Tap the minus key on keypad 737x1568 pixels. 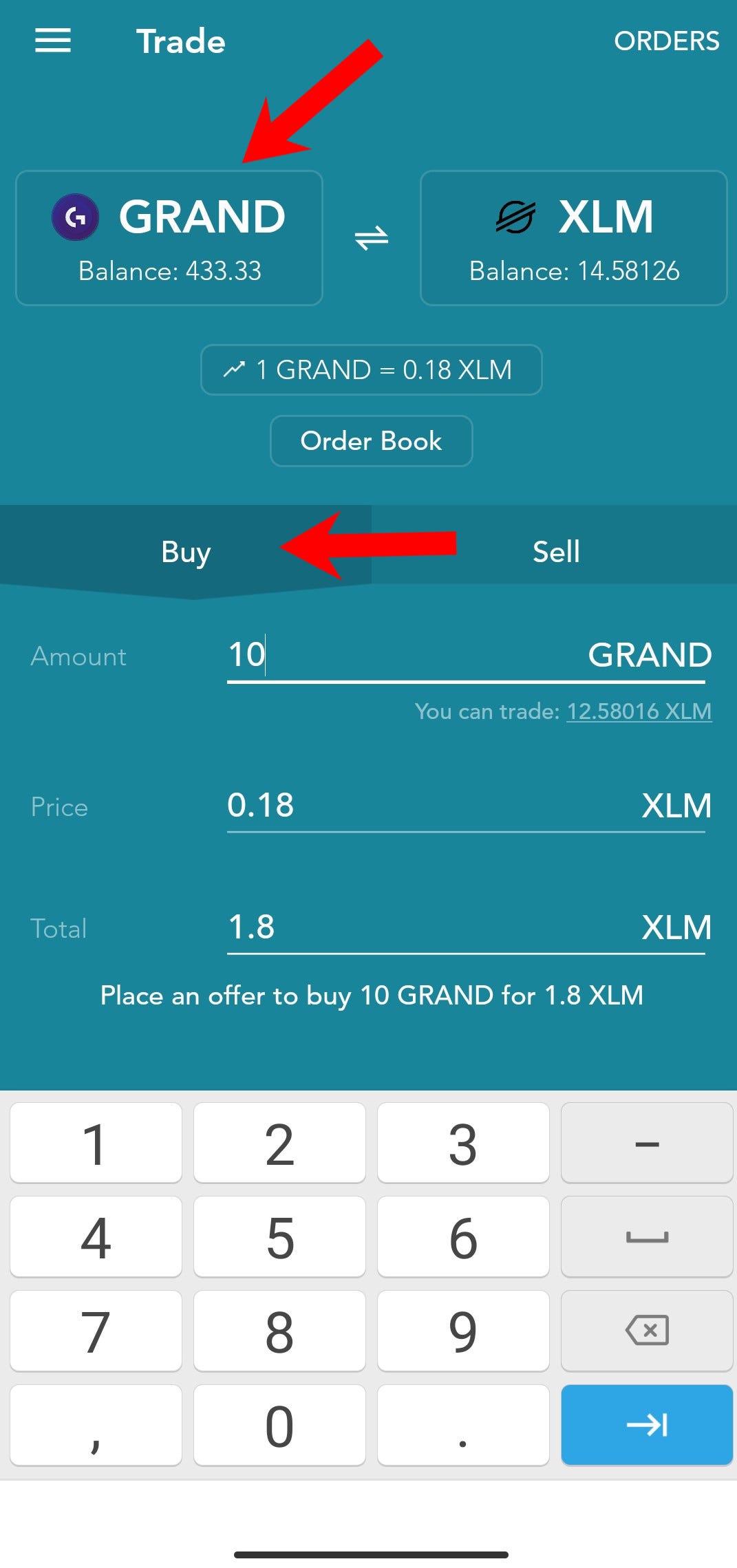tap(646, 1143)
